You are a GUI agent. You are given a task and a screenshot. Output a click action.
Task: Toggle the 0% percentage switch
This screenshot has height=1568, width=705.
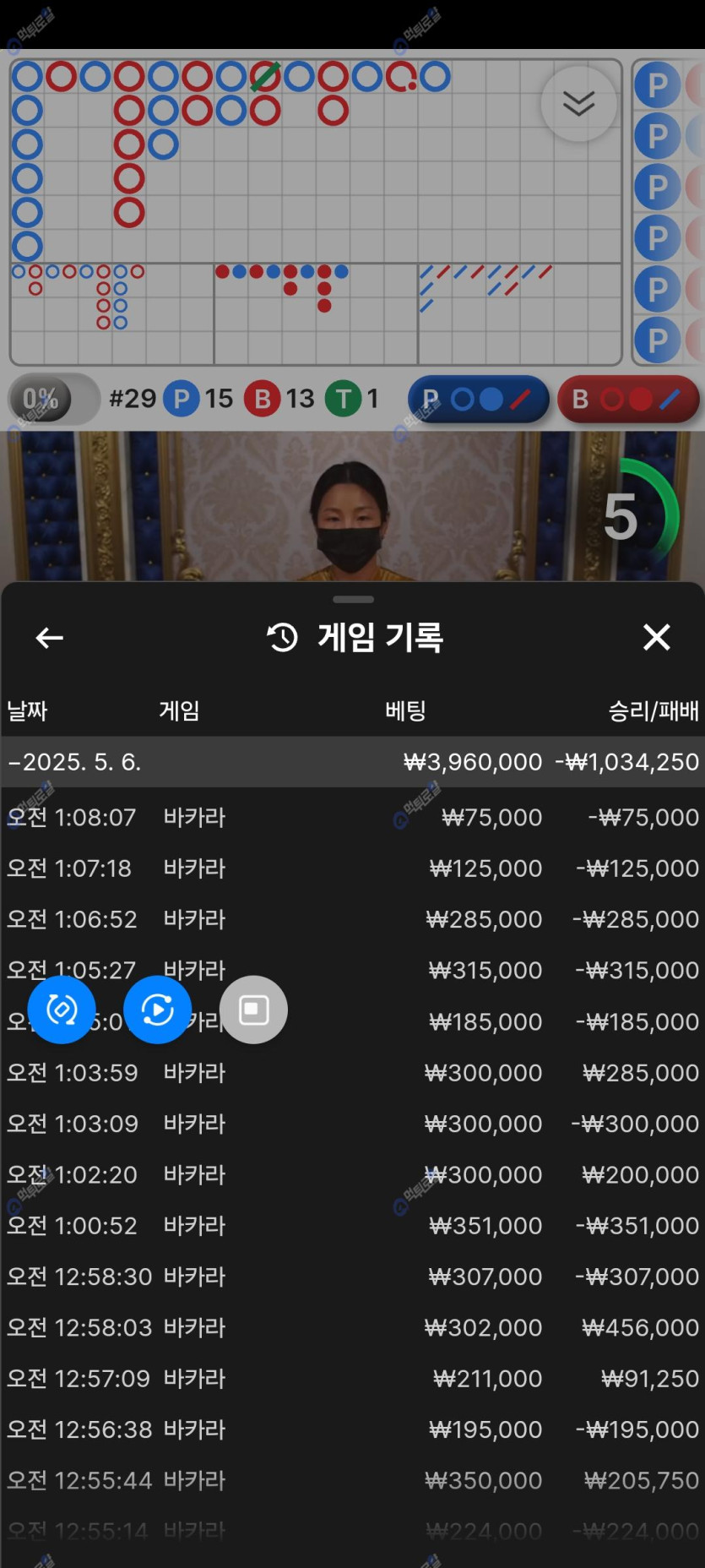53,399
